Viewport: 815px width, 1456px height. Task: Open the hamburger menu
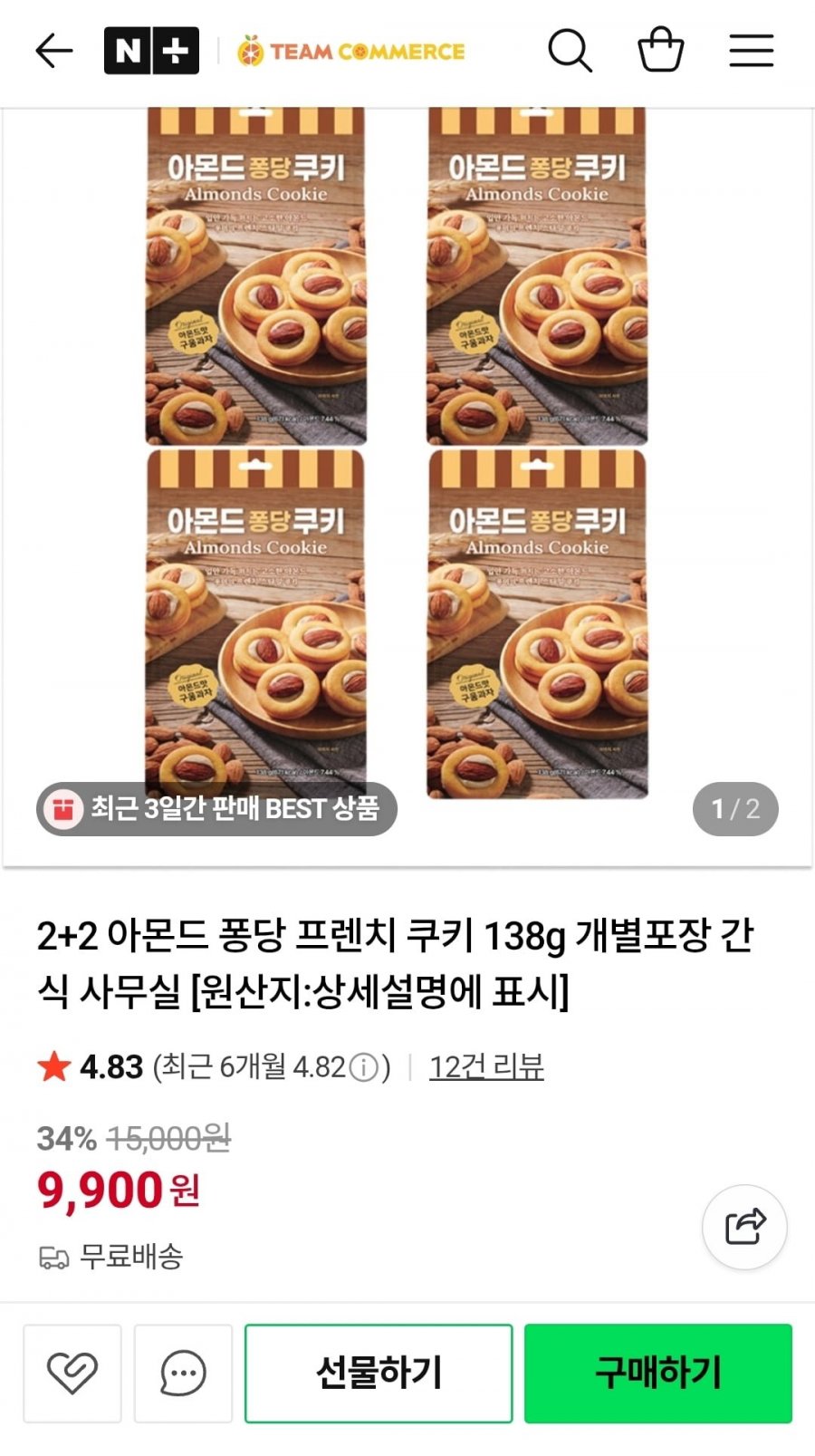coord(751,51)
